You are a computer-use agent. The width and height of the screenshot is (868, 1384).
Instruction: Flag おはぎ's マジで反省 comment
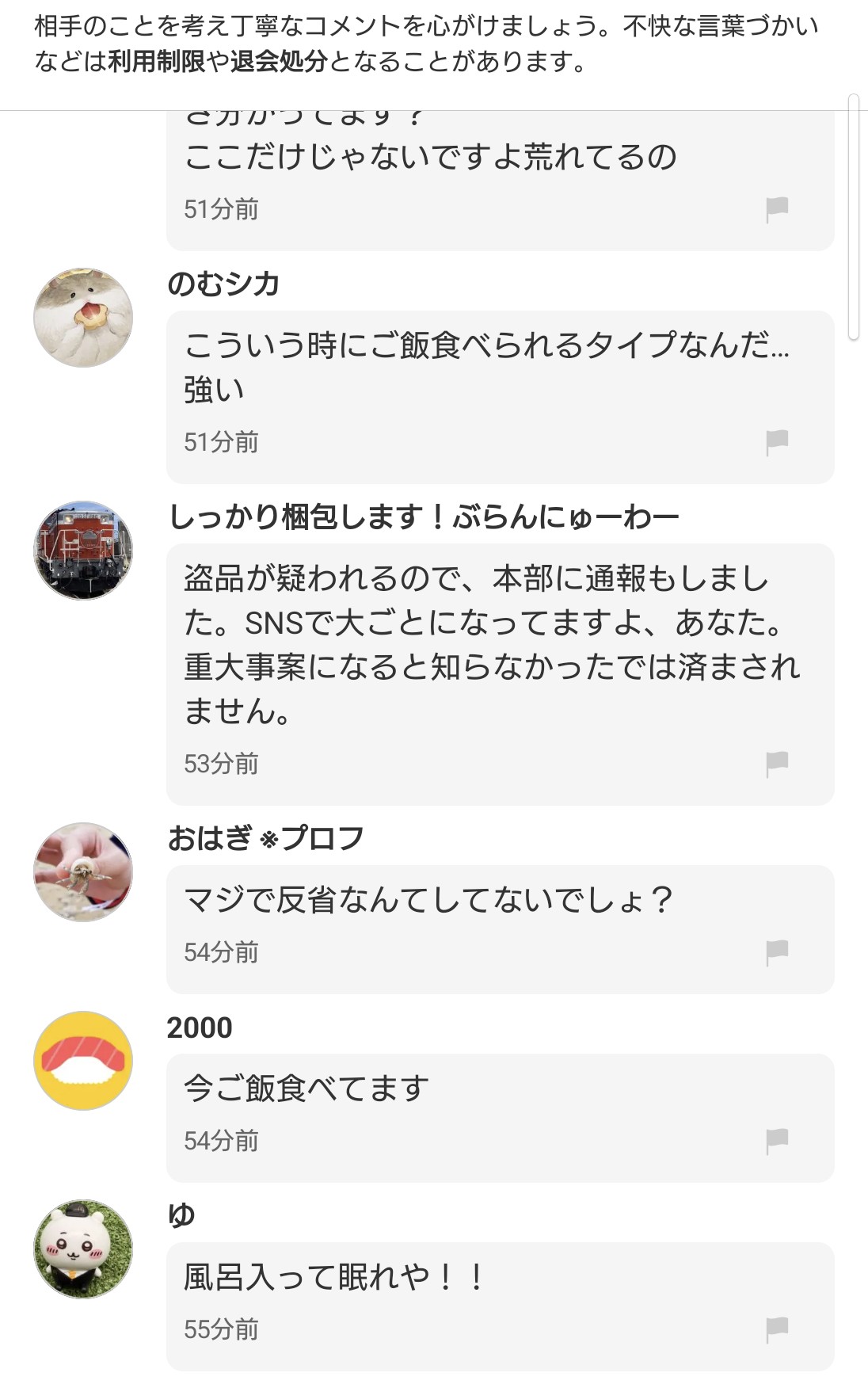[x=777, y=953]
